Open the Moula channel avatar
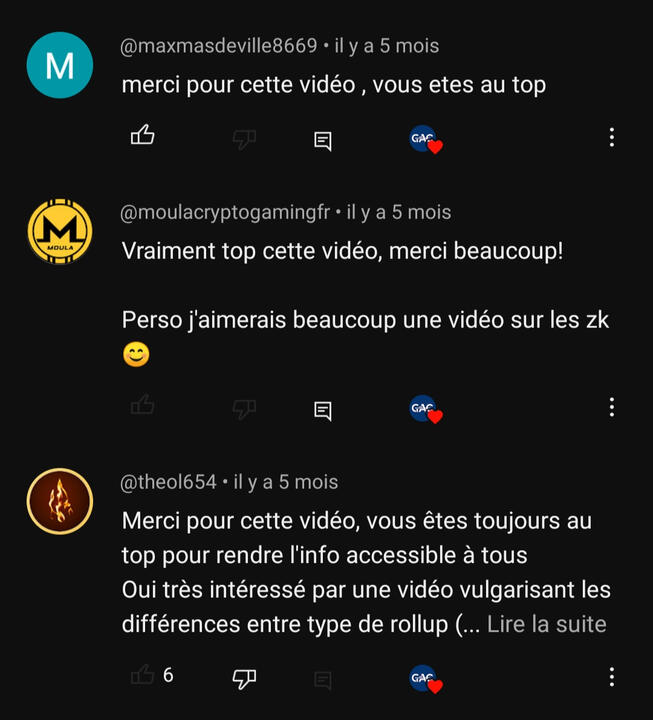Image resolution: width=653 pixels, height=720 pixels. coord(60,234)
